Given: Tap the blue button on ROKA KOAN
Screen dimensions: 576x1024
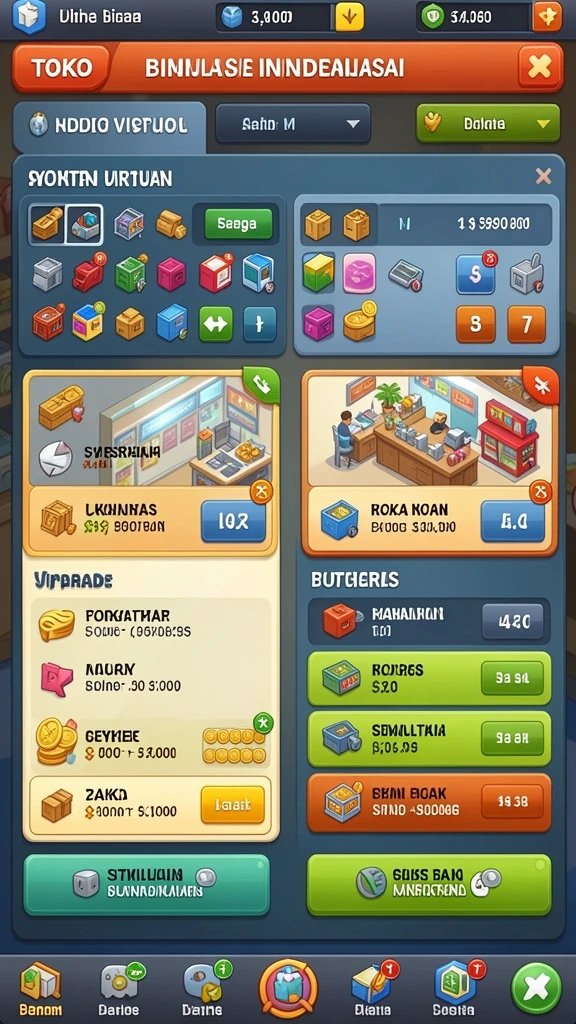Looking at the screenshot, I should point(513,522).
